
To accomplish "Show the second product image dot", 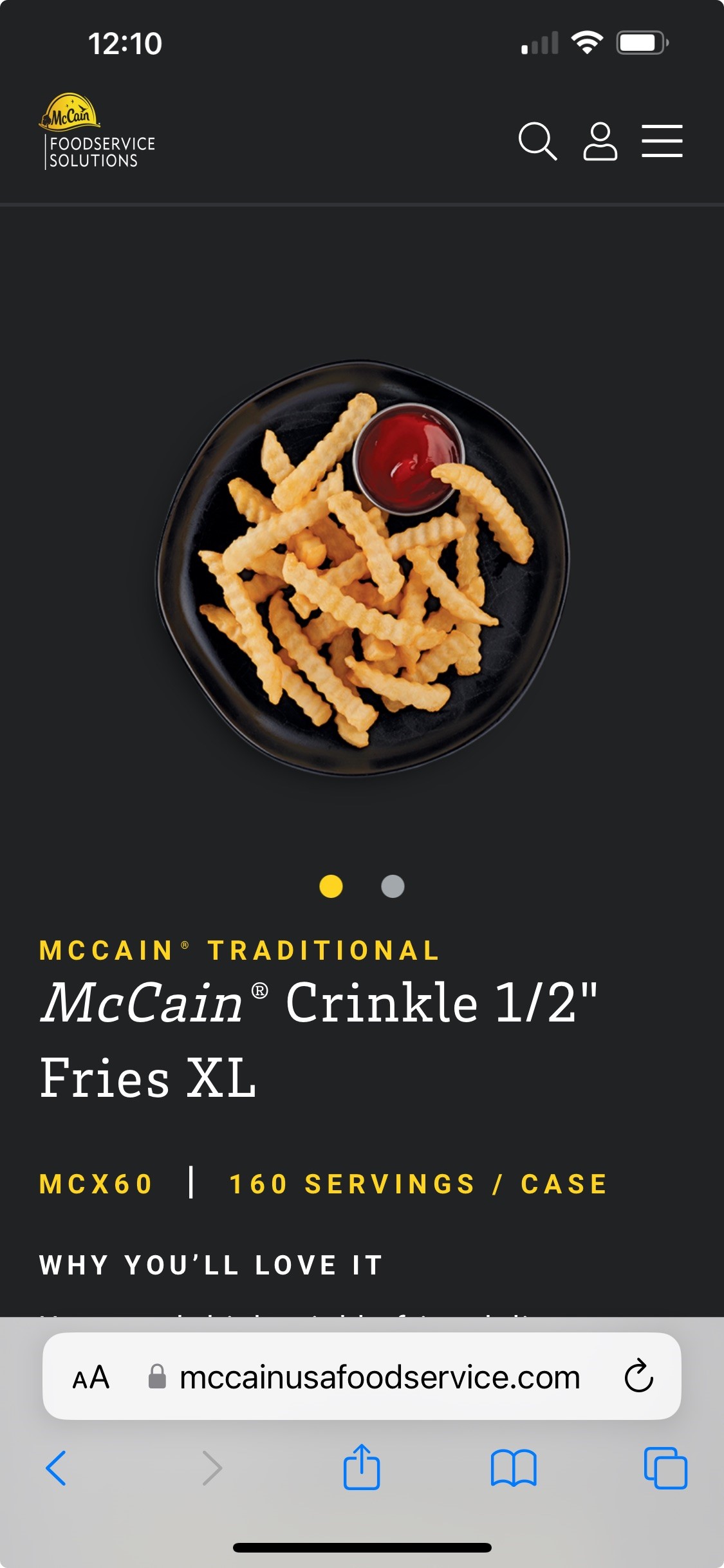I will pos(393,886).
